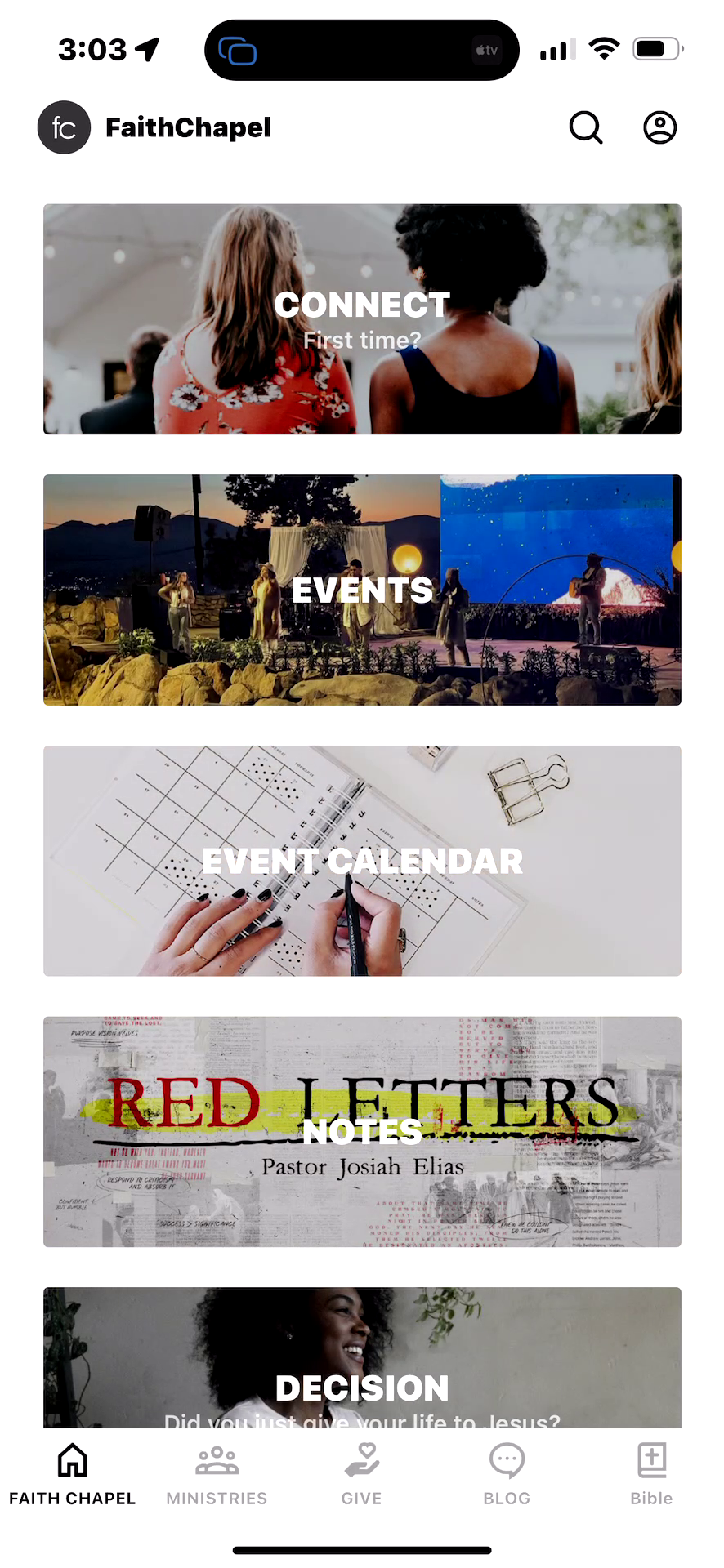Switch to the Ministries tab
The height and width of the screenshot is (1568, 724).
click(x=217, y=1475)
